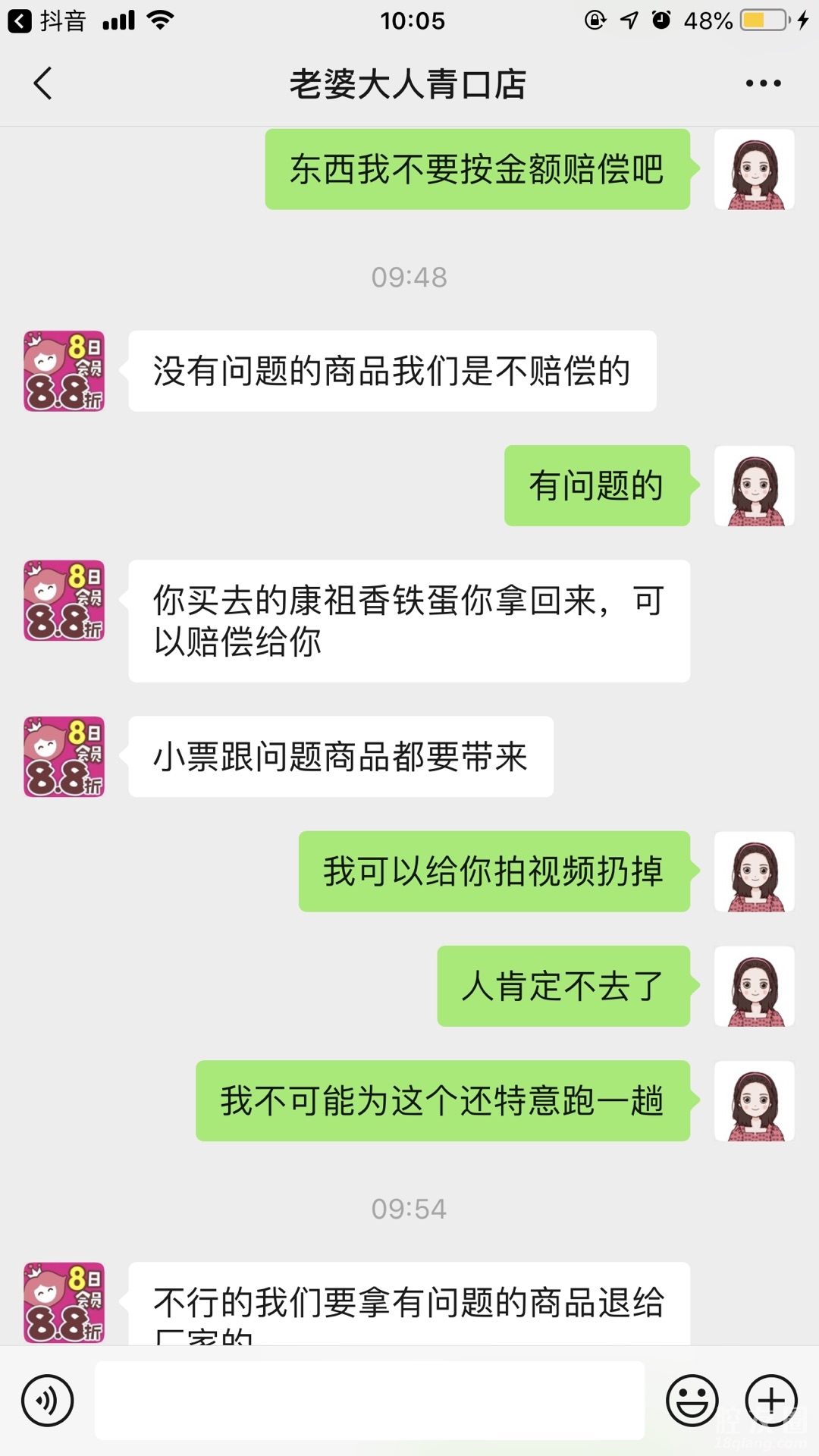Go back from the 老婆大人青口店 chat
The image size is (819, 1456).
tap(43, 83)
